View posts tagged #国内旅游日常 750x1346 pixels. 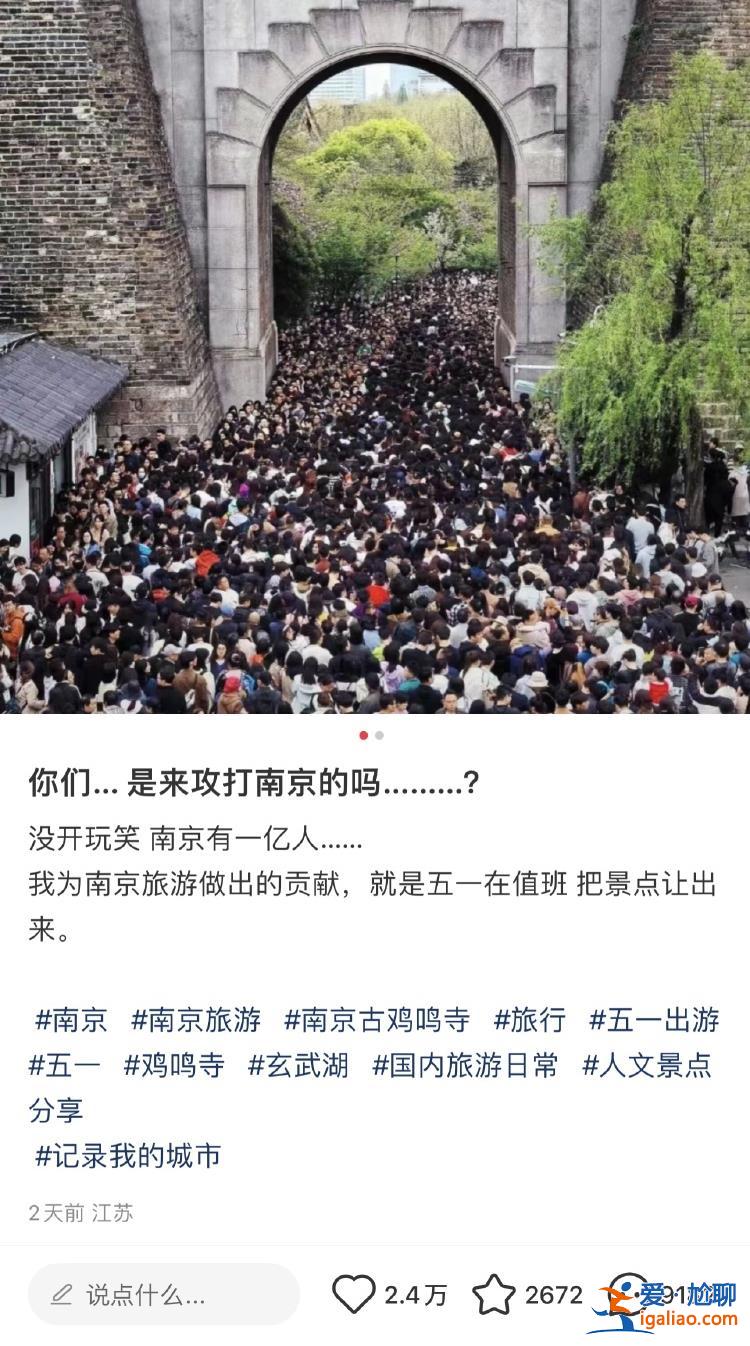[465, 1065]
